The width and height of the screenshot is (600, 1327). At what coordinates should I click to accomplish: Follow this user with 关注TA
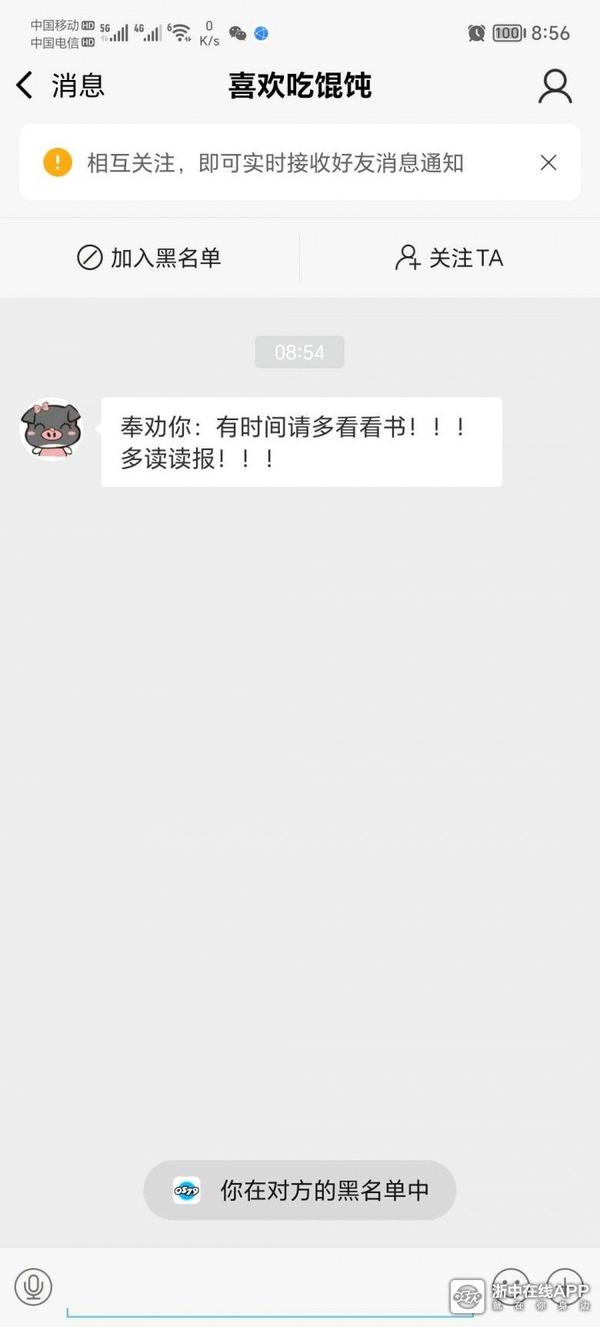click(449, 258)
